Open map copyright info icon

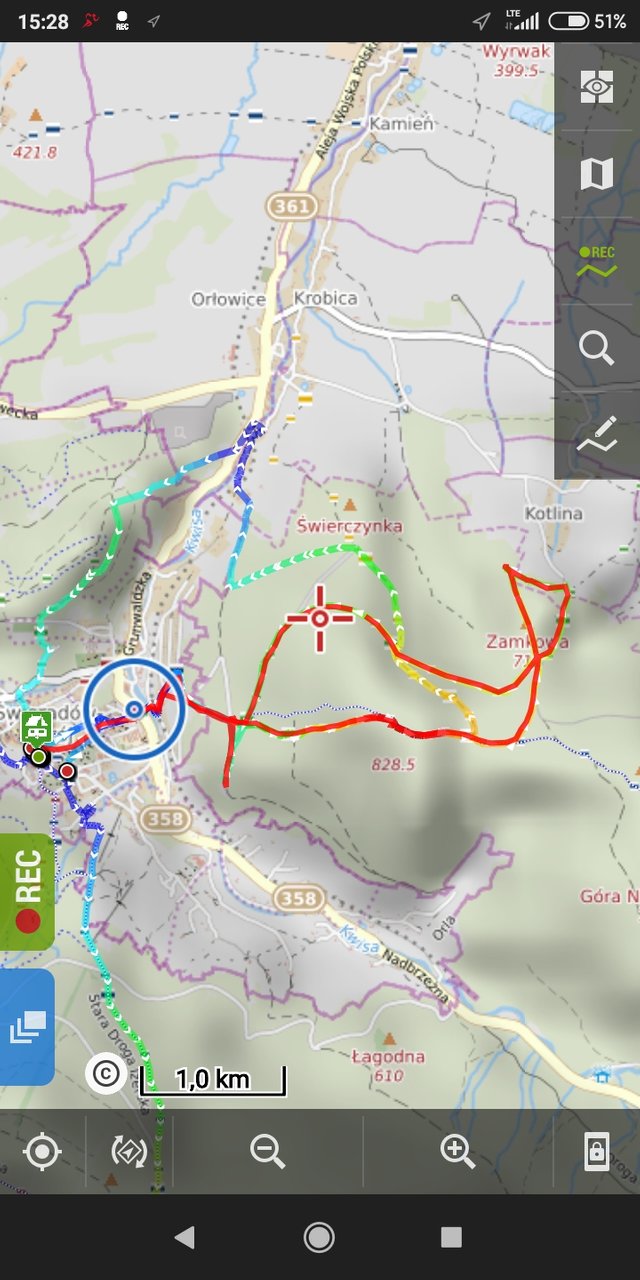click(105, 1073)
